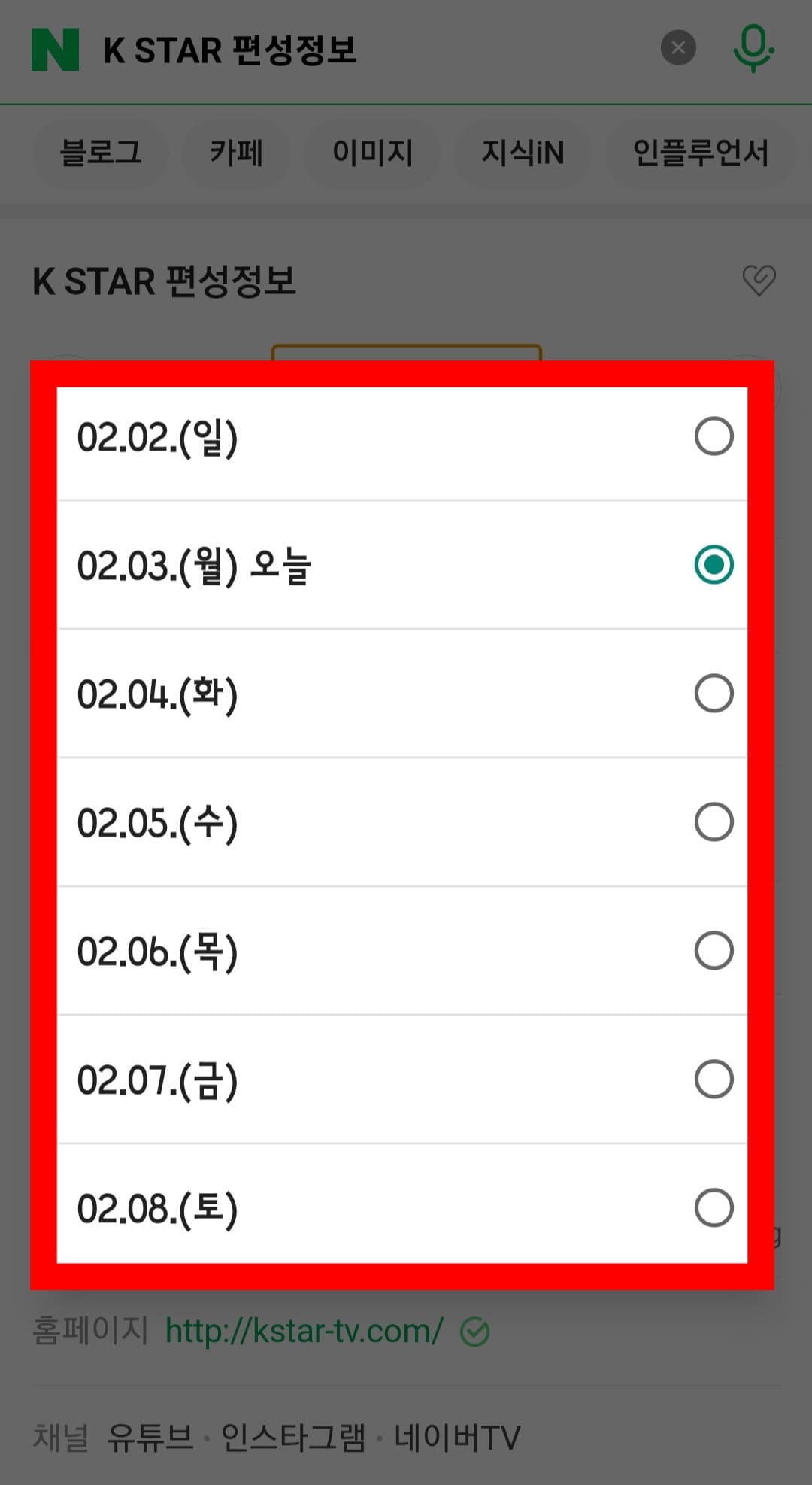Select the 02.05.(수) radio button

714,822
